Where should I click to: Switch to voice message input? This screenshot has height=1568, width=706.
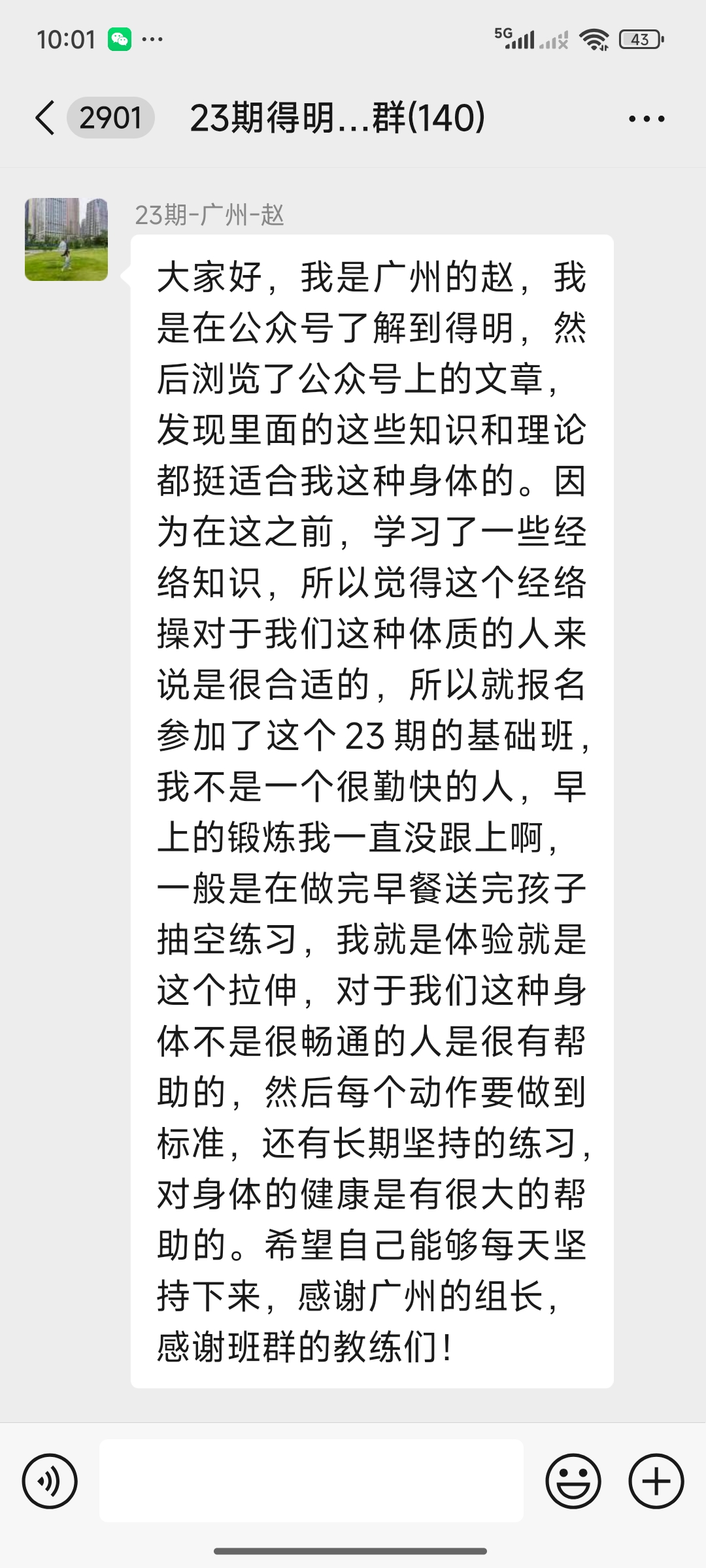coord(50,1481)
